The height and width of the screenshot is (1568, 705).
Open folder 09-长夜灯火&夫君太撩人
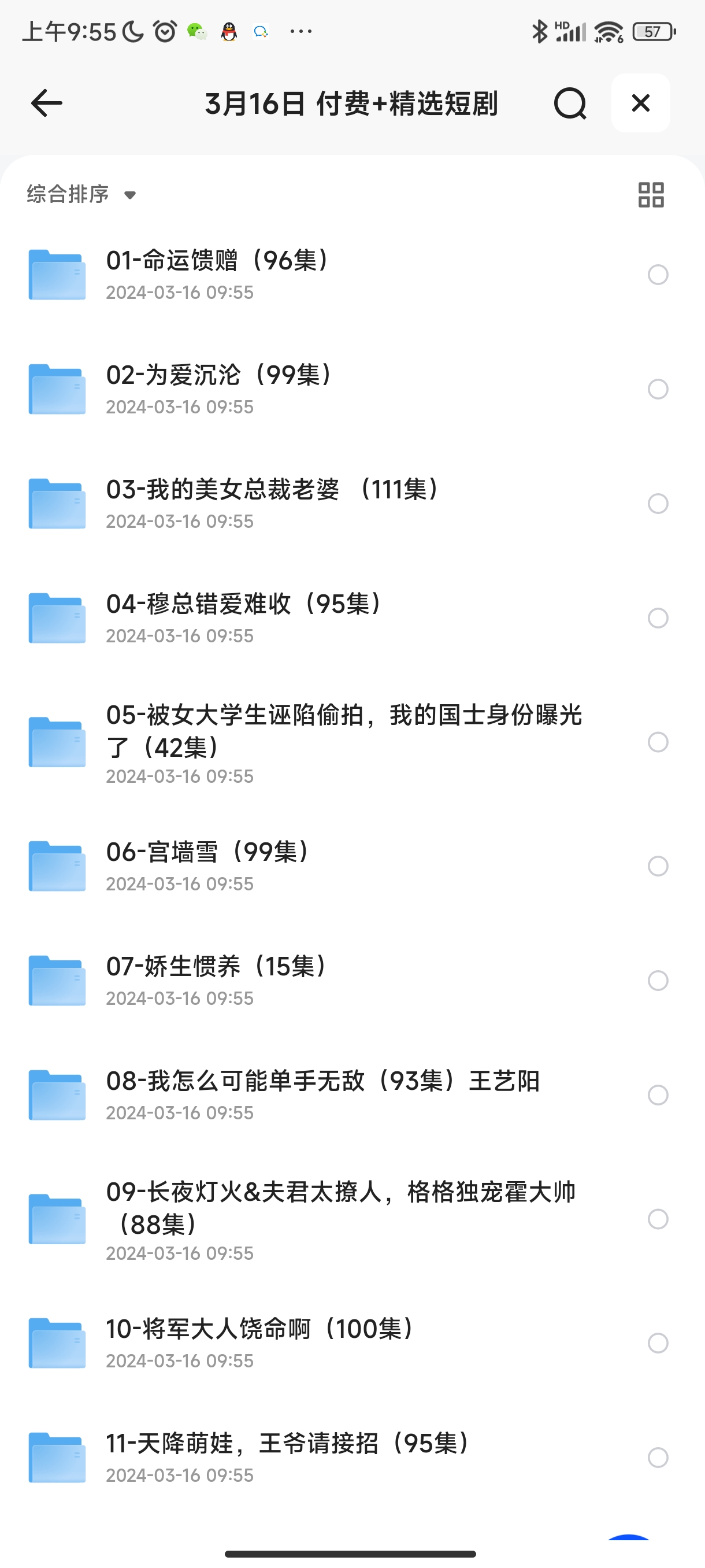(340, 1208)
